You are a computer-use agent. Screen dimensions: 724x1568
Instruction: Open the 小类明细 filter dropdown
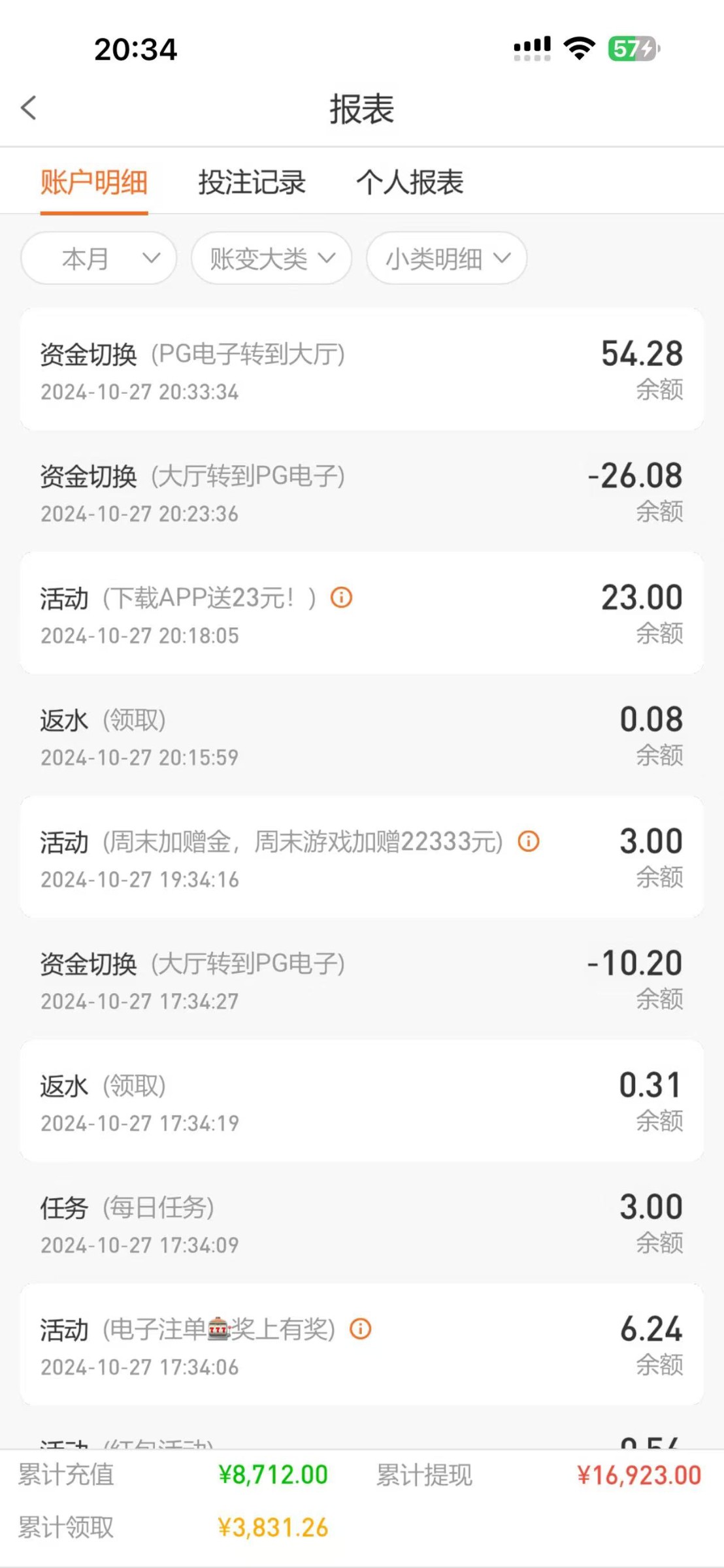pos(447,259)
